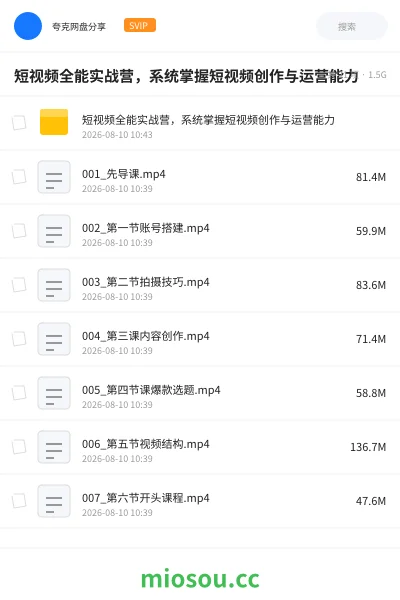Select the checkbox for 003_第二节拍摄技巧.mp4
This screenshot has width=400, height=600.
click(19, 285)
